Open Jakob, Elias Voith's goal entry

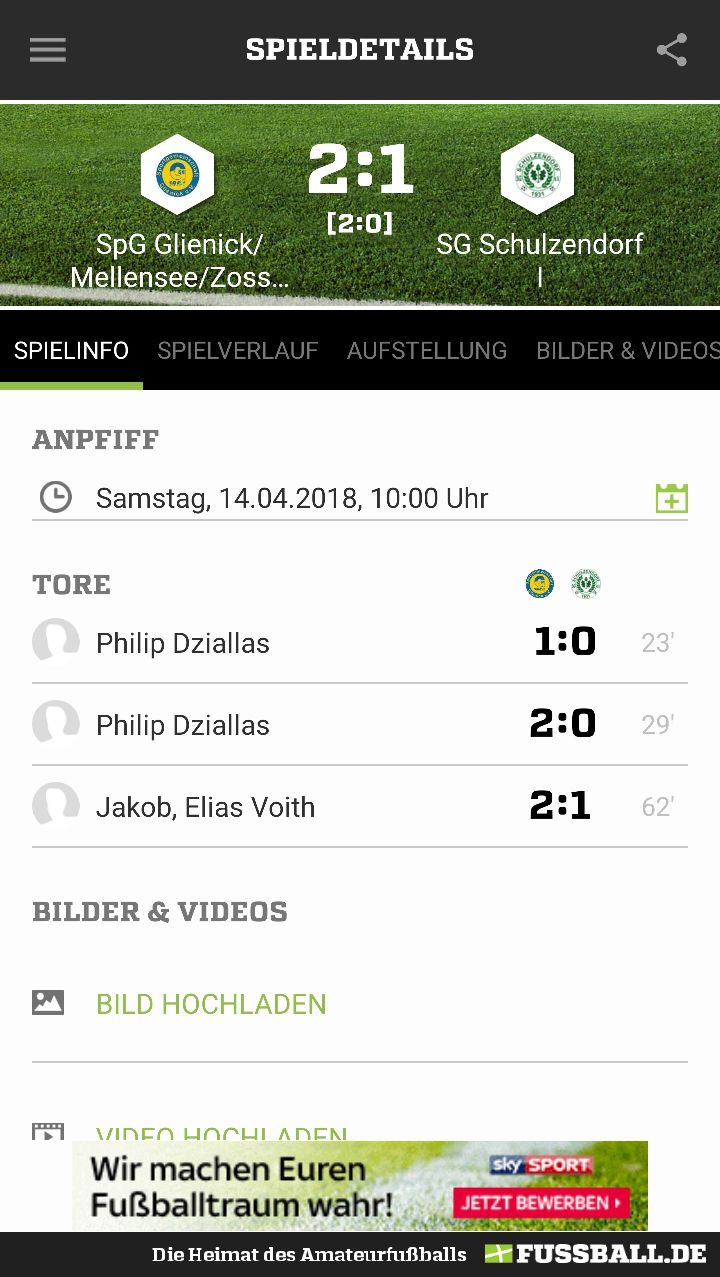pos(360,807)
